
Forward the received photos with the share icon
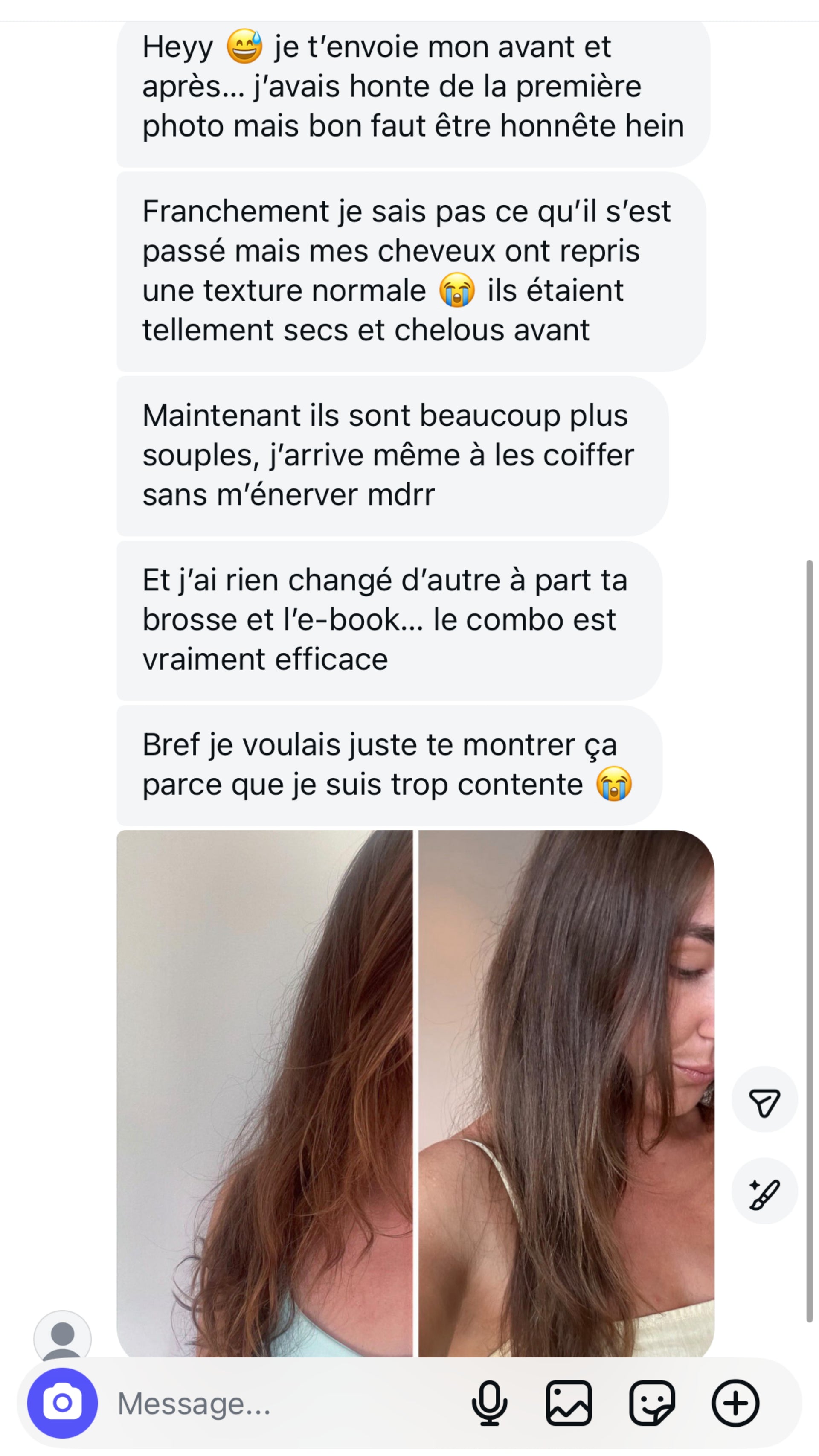(x=764, y=1099)
